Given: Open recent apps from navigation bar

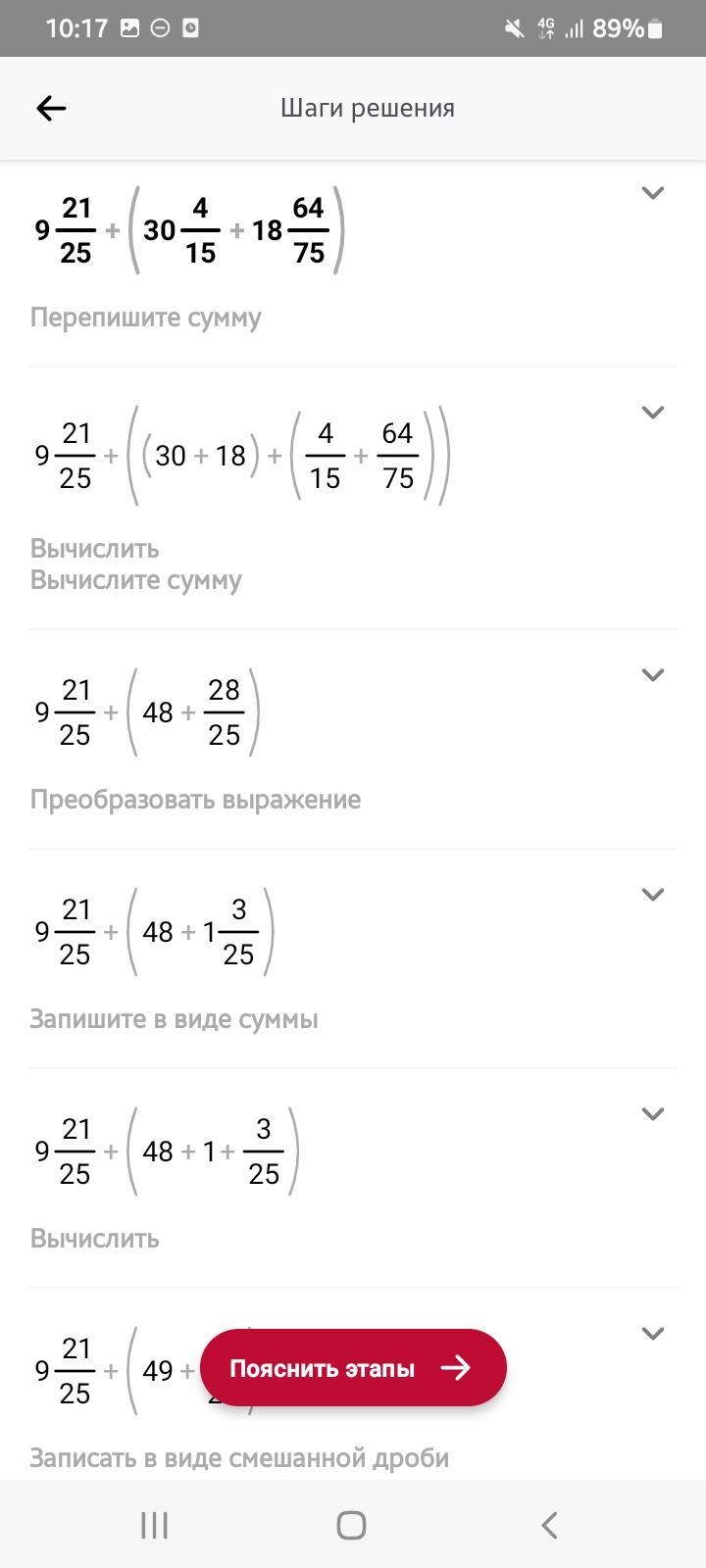Looking at the screenshot, I should [x=155, y=1525].
